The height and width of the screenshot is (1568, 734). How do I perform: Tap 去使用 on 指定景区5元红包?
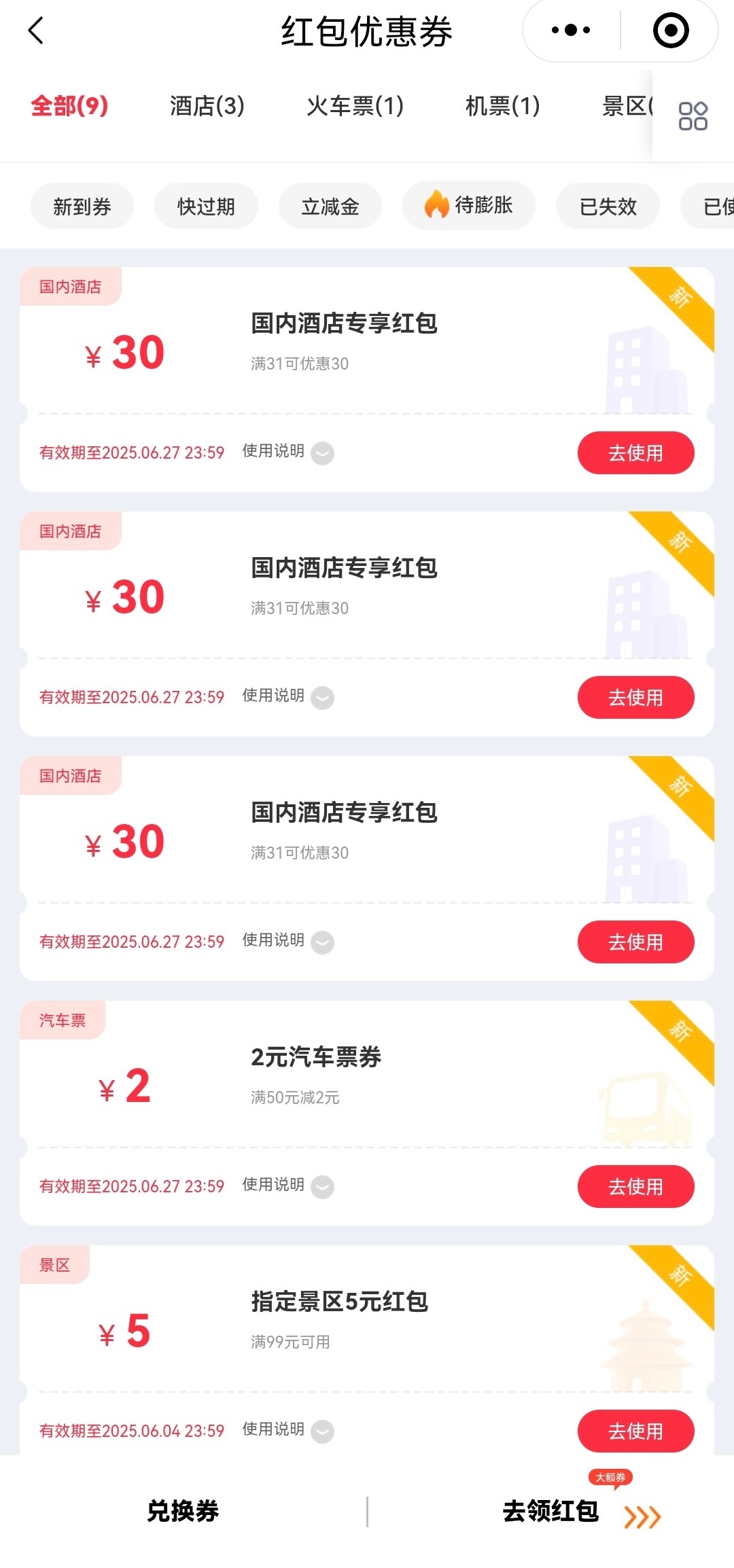point(635,1431)
